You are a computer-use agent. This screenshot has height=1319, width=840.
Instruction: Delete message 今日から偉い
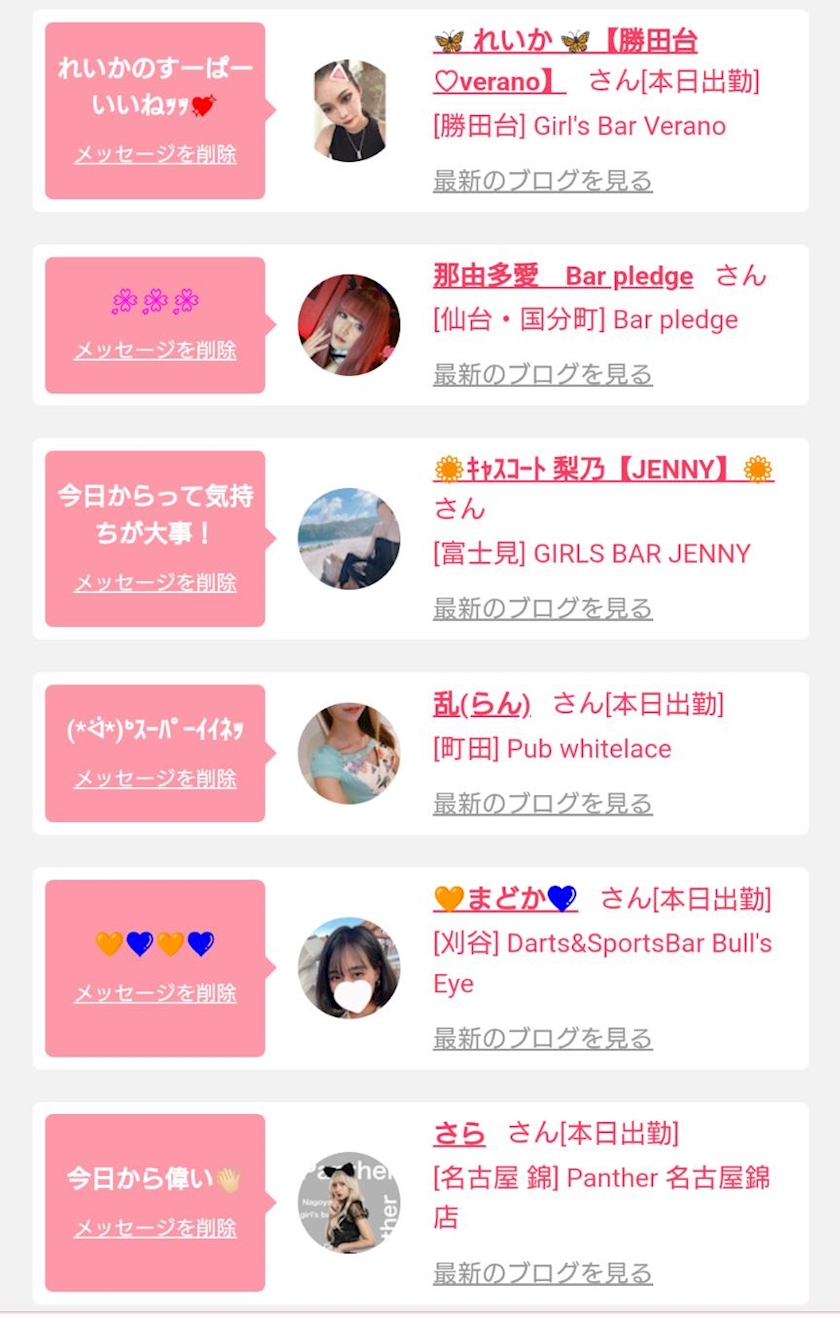pyautogui.click(x=155, y=1228)
